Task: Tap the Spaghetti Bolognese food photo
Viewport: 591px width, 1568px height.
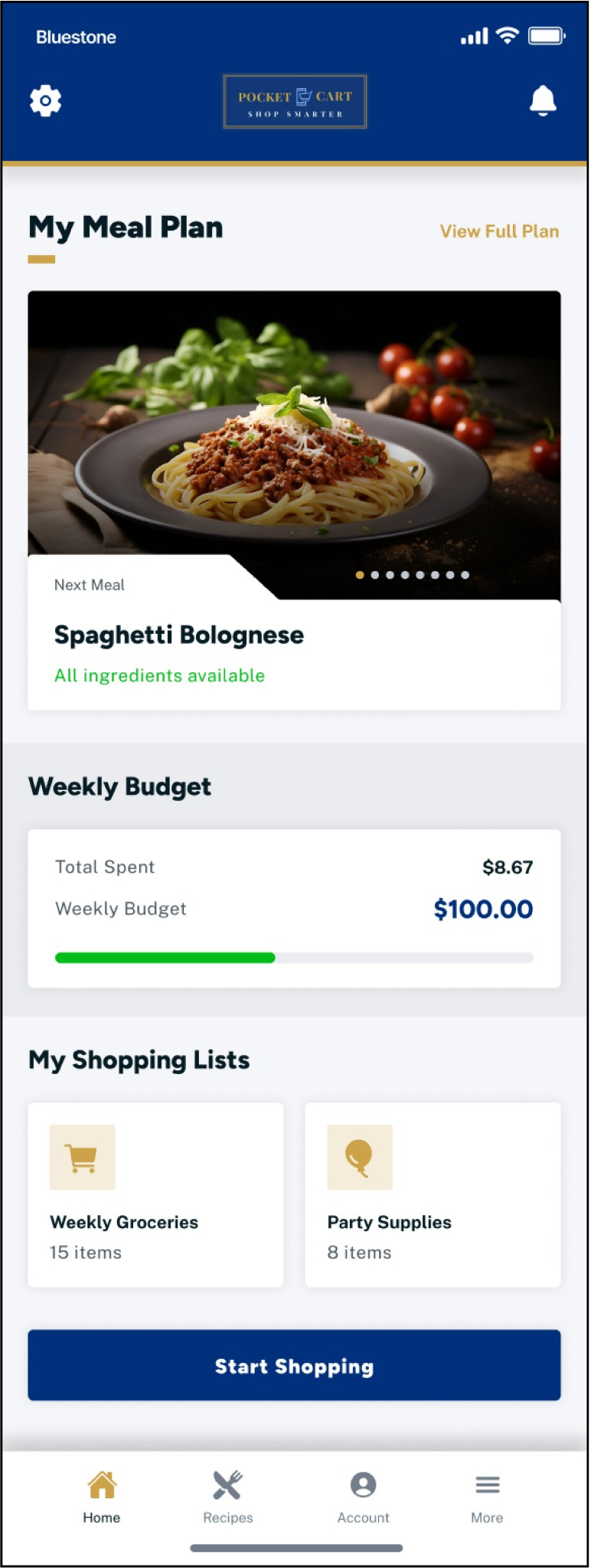Action: coord(295,429)
